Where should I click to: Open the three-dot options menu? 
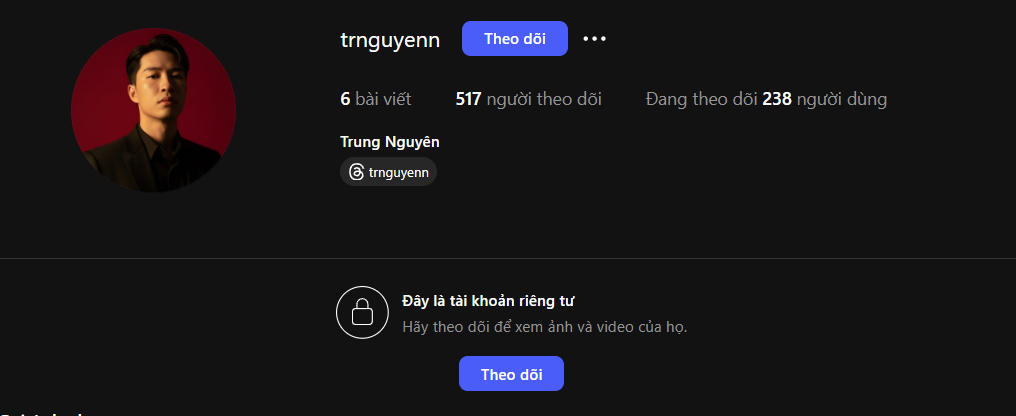click(595, 39)
